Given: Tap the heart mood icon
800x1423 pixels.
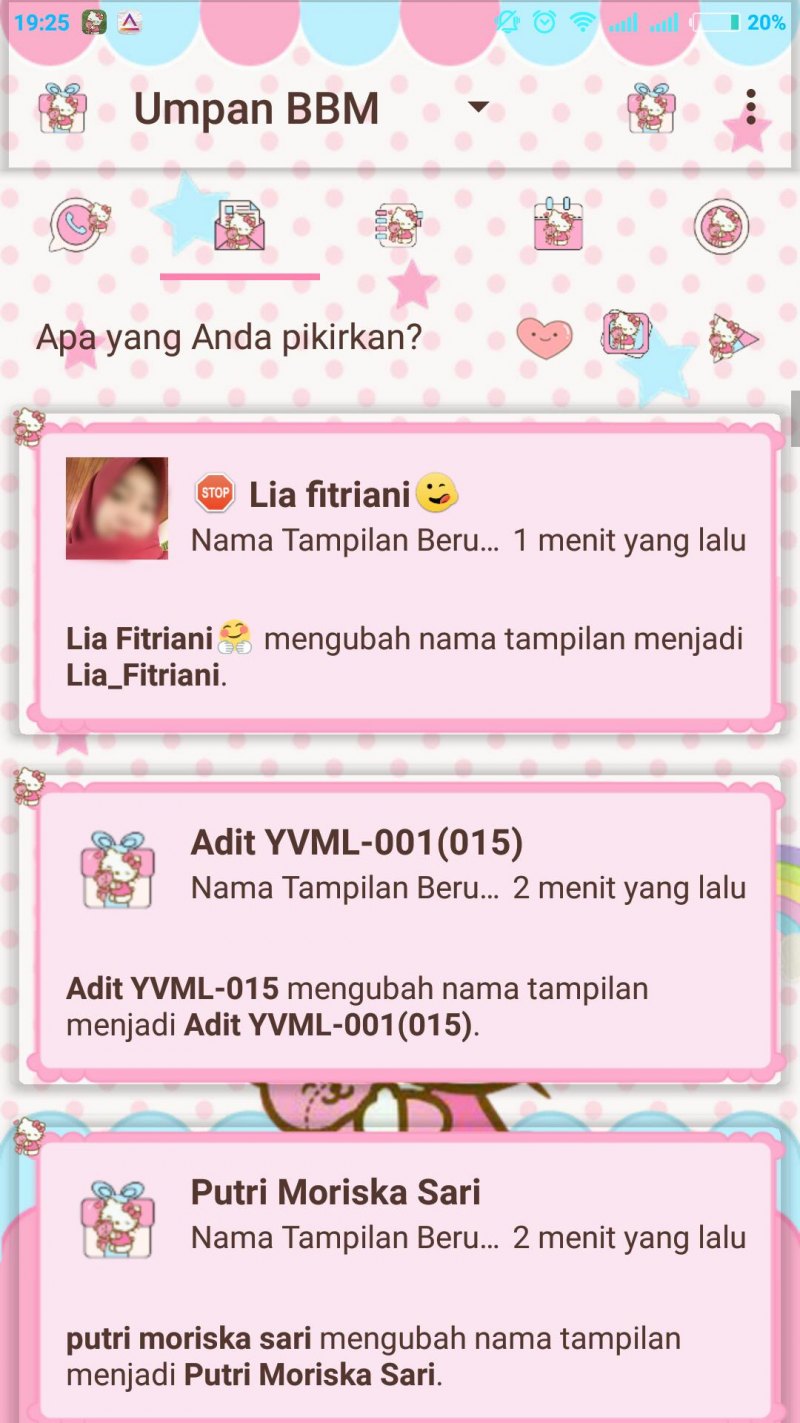Looking at the screenshot, I should pos(545,338).
